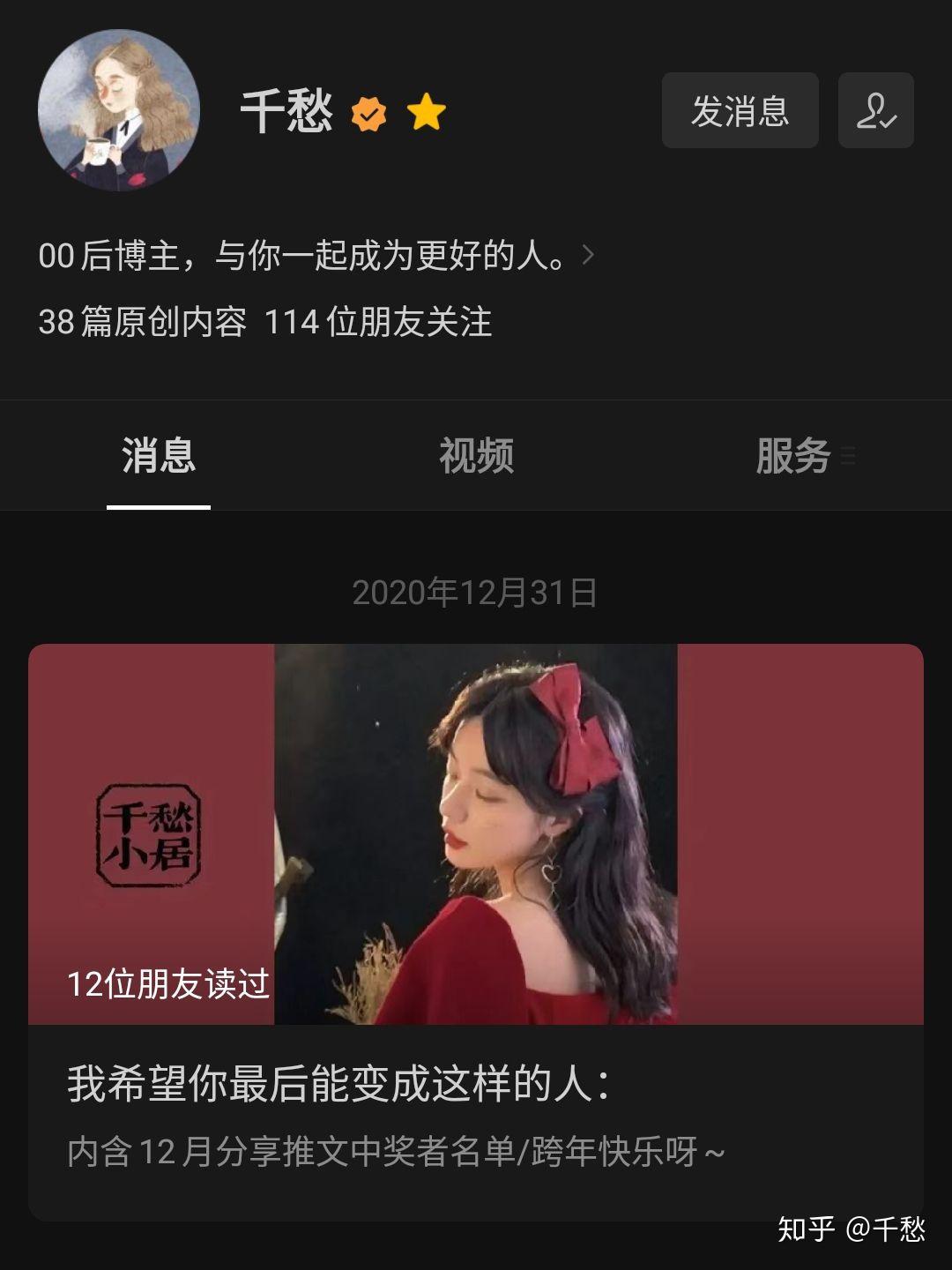Image resolution: width=952 pixels, height=1270 pixels.
Task: Switch to the 消息 tab
Action: pyautogui.click(x=159, y=456)
